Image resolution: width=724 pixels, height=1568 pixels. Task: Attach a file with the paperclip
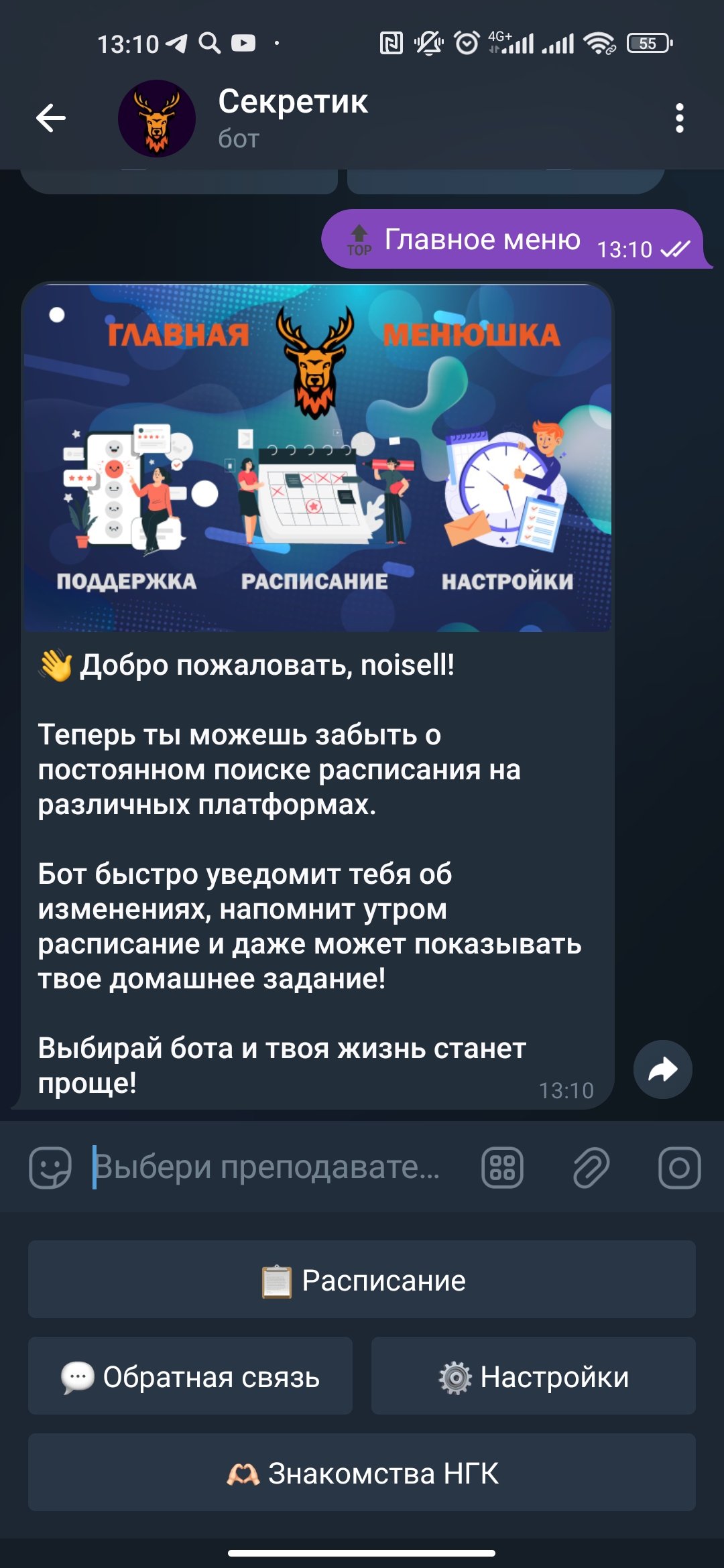tap(591, 1167)
